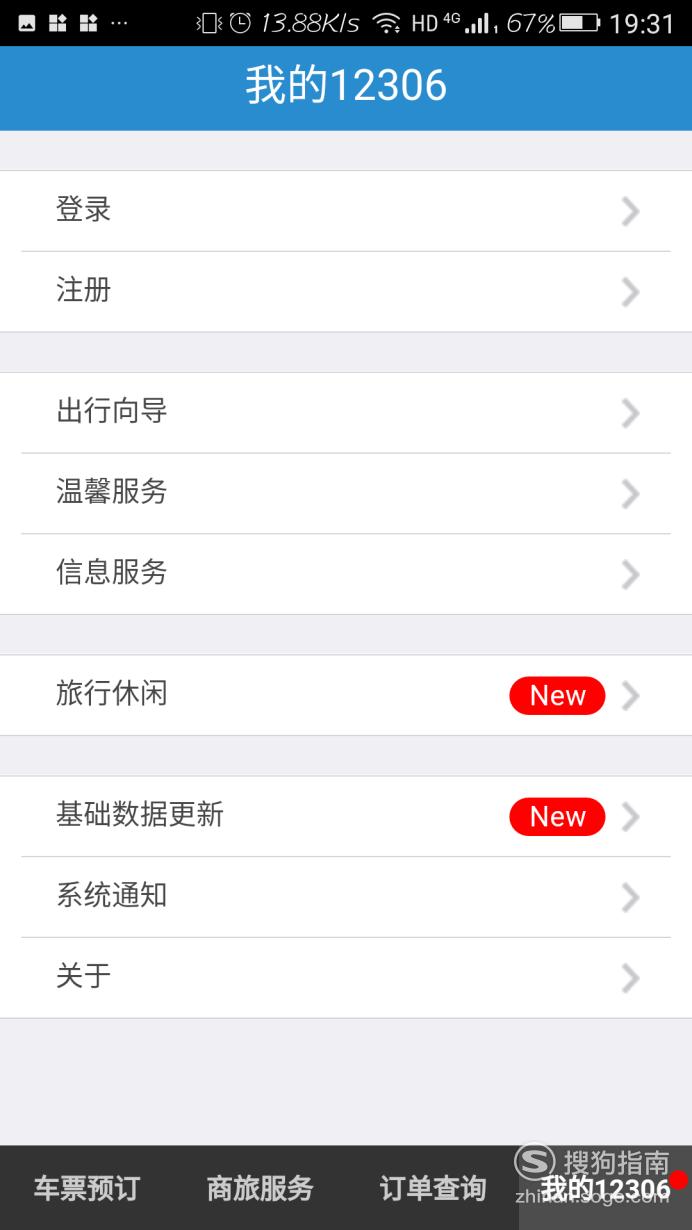
Task: Switch to the 订单查询 tab
Action: [433, 1188]
